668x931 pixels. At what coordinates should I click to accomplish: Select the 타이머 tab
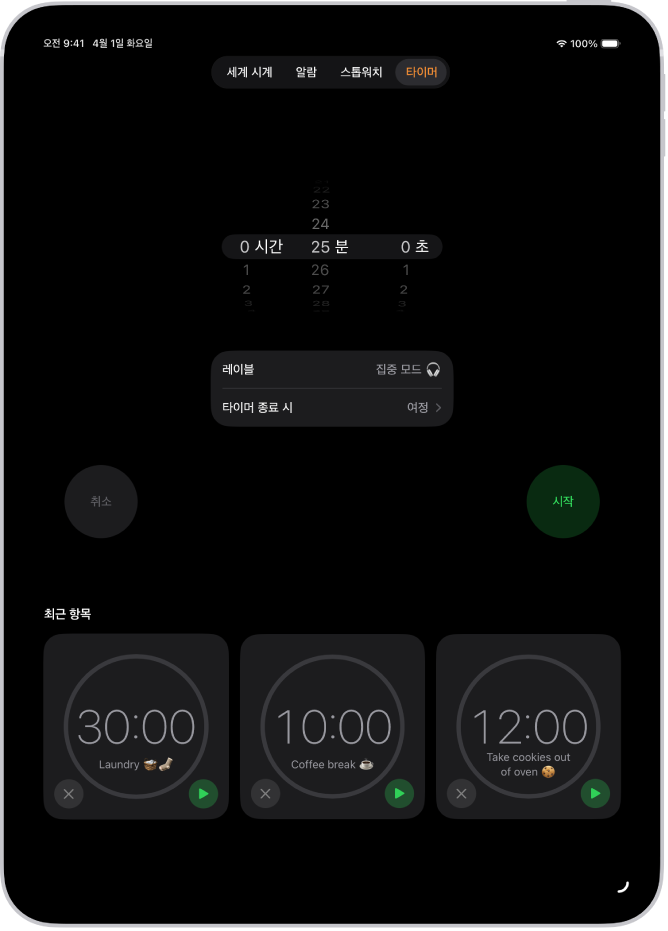click(421, 72)
